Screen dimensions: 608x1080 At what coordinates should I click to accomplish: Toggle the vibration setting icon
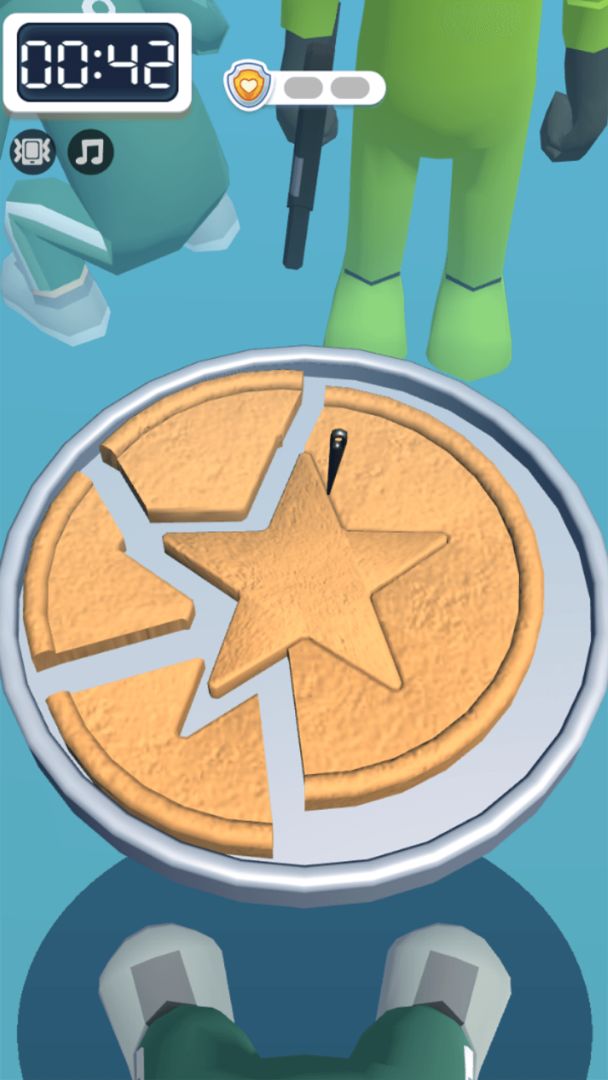(32, 152)
